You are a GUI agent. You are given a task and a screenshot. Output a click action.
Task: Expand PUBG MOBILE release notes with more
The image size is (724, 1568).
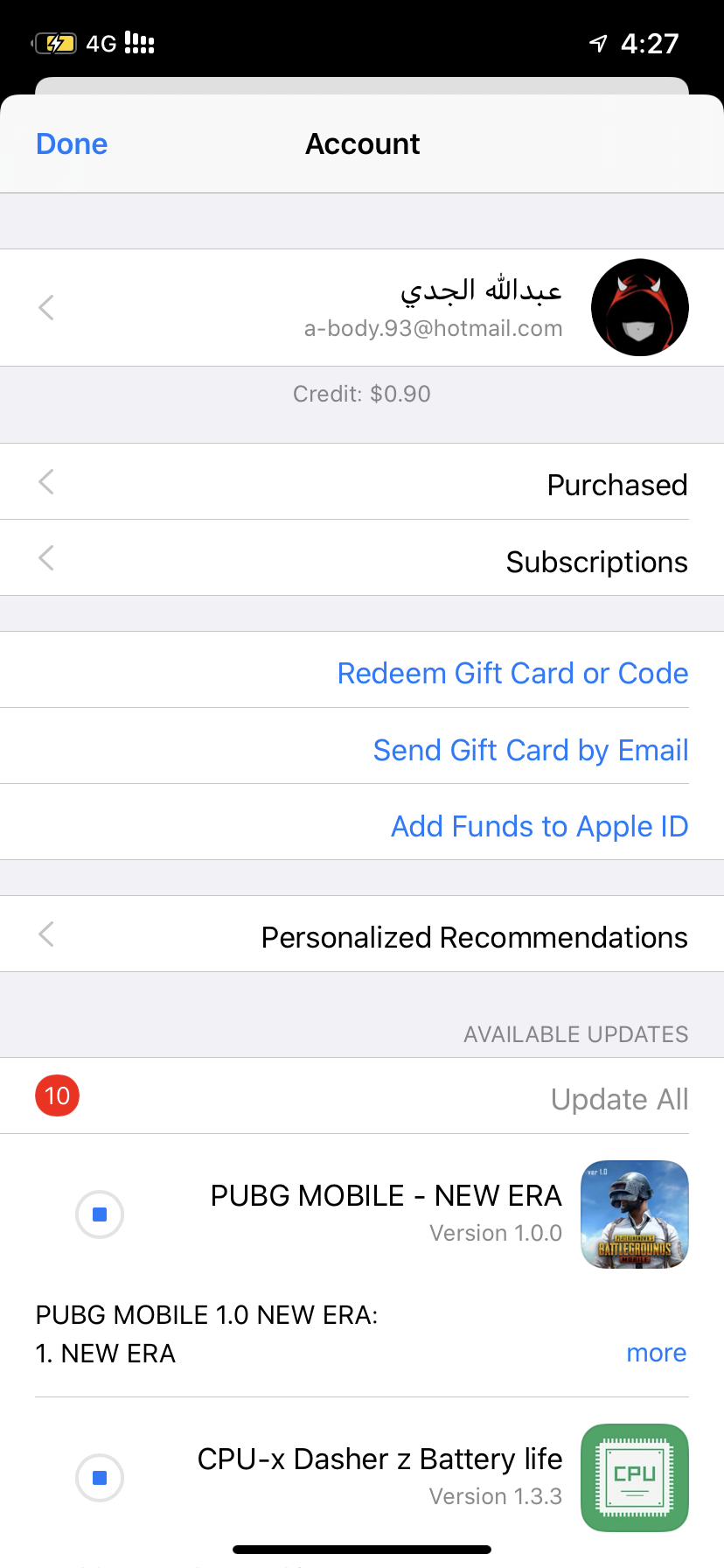pos(657,1353)
